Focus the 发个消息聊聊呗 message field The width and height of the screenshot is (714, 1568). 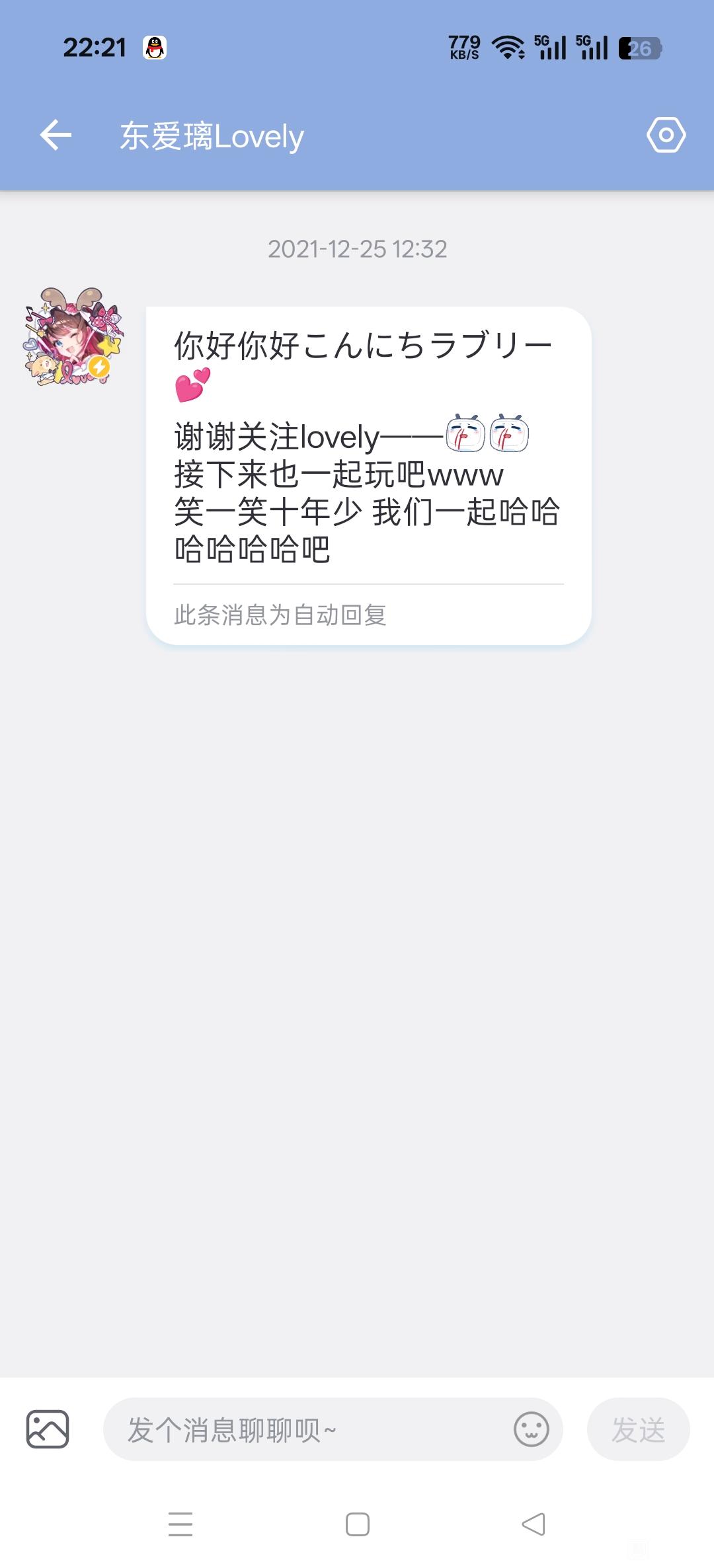[x=304, y=1430]
